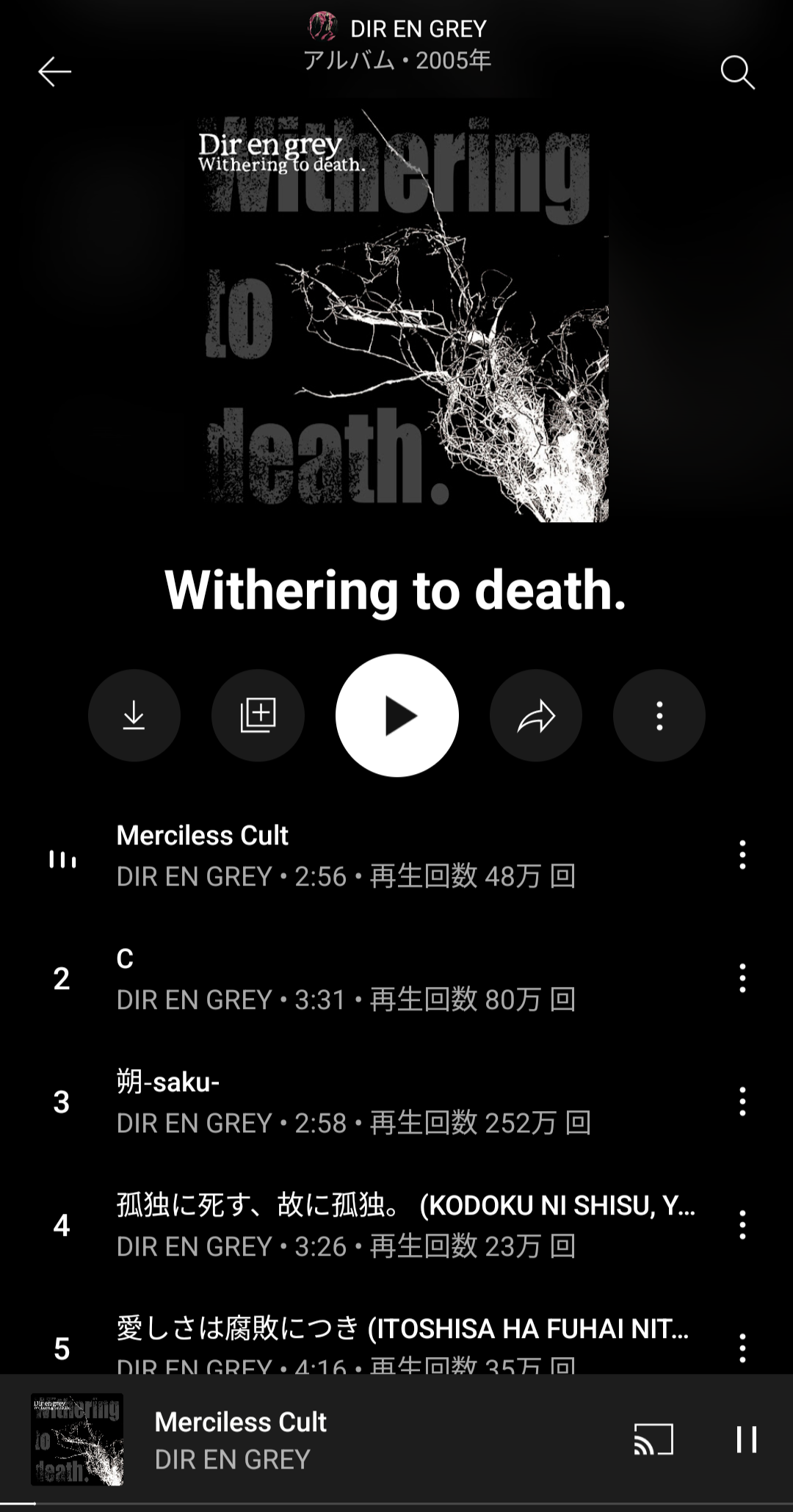The width and height of the screenshot is (793, 1512).
Task: Open album overflow menu beside share
Action: (x=659, y=715)
